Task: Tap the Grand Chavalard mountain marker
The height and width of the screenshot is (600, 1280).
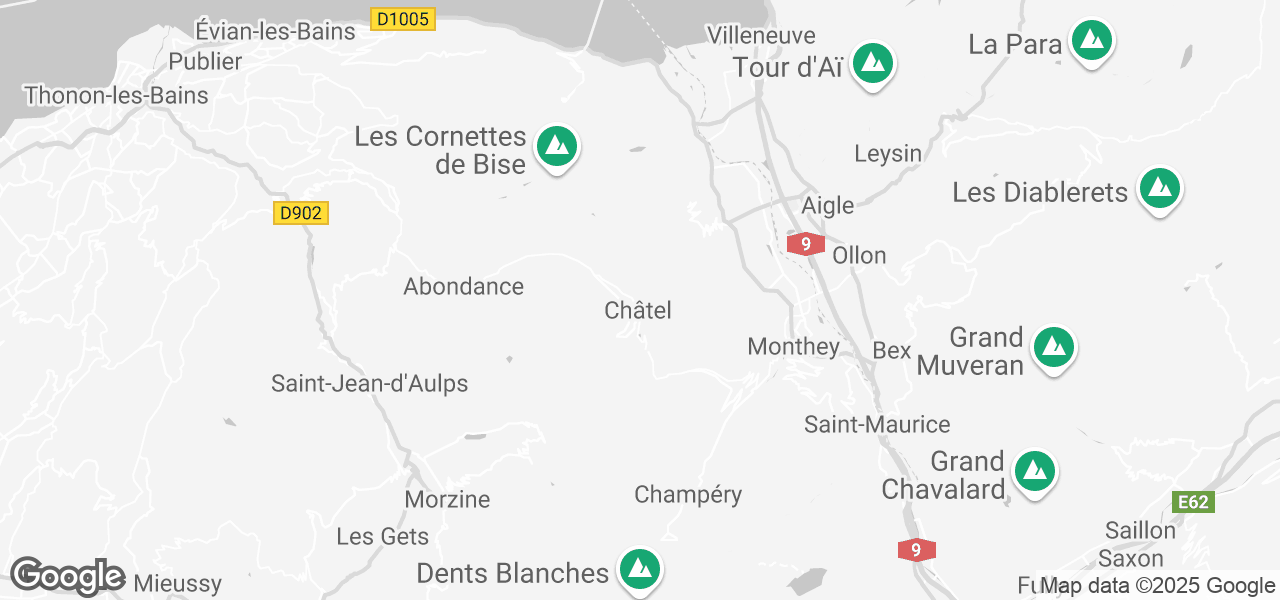Action: coord(1034,471)
